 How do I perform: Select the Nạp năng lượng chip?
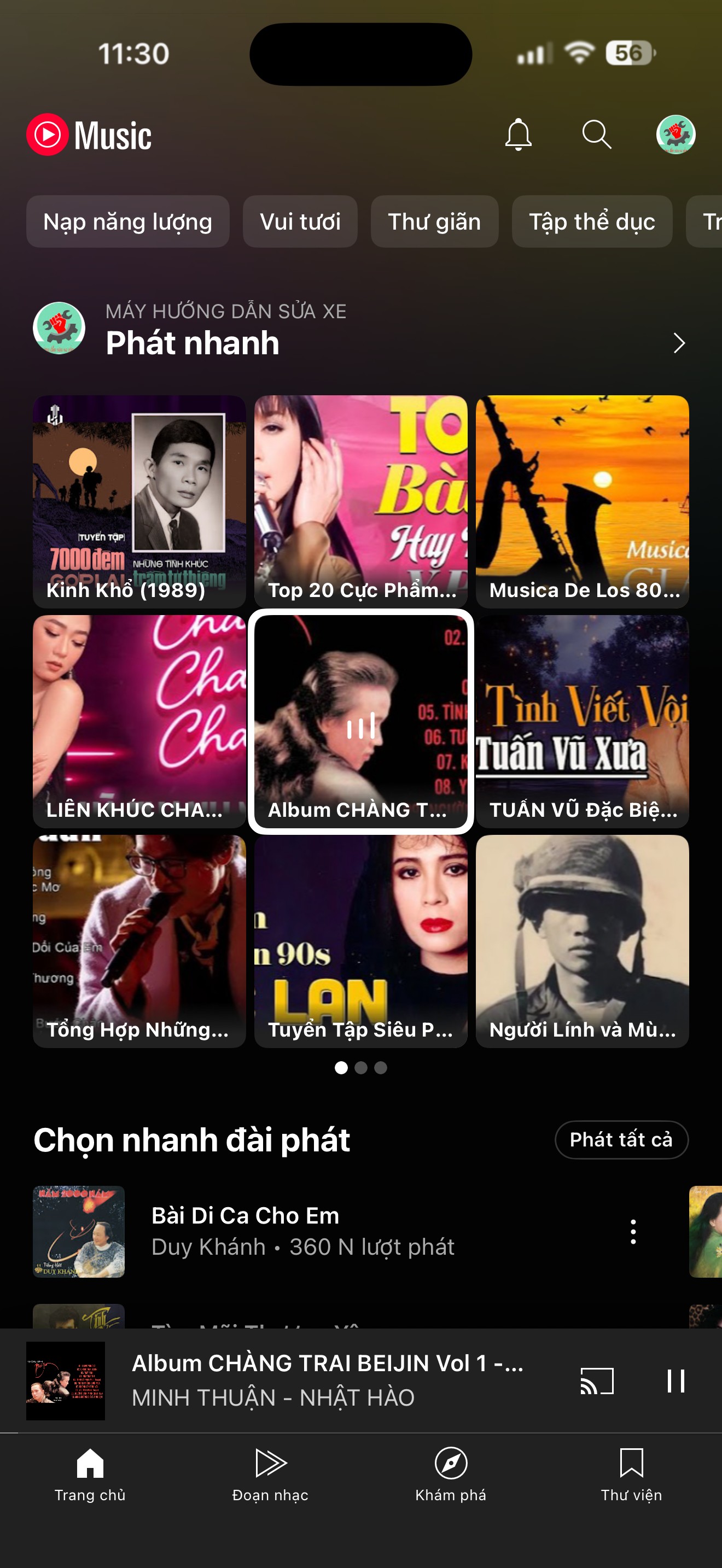point(128,221)
